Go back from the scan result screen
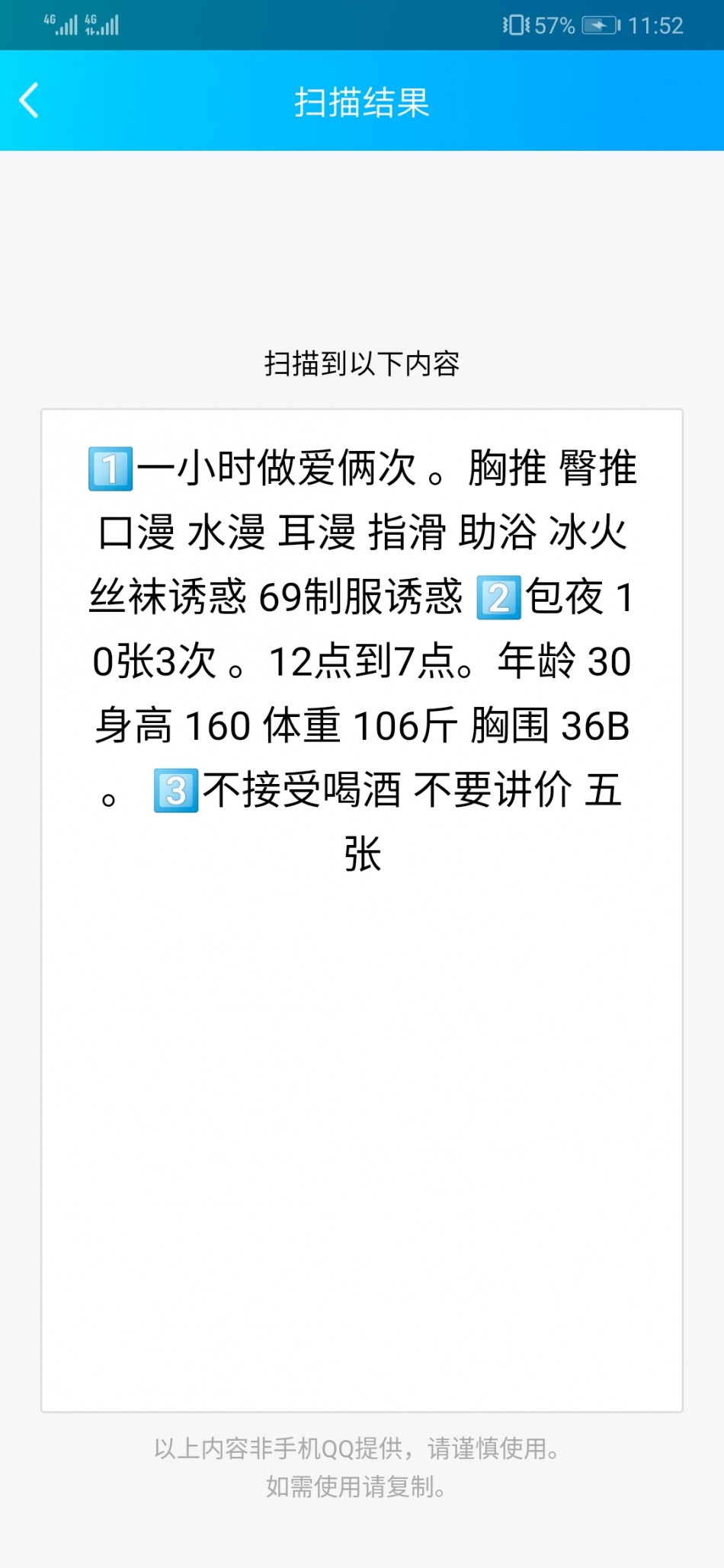Viewport: 724px width, 1568px height. point(29,101)
